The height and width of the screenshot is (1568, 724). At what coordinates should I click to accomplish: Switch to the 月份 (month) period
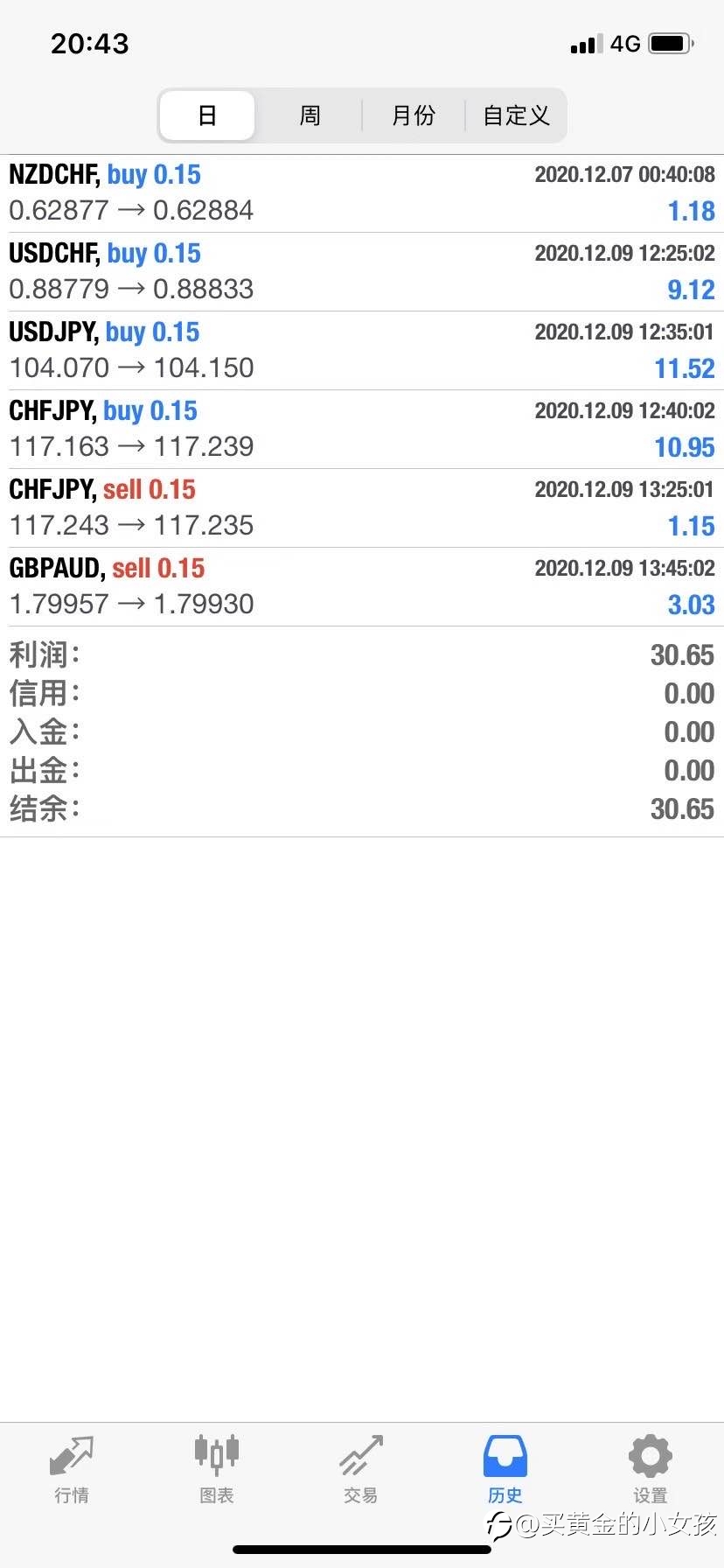pyautogui.click(x=413, y=115)
